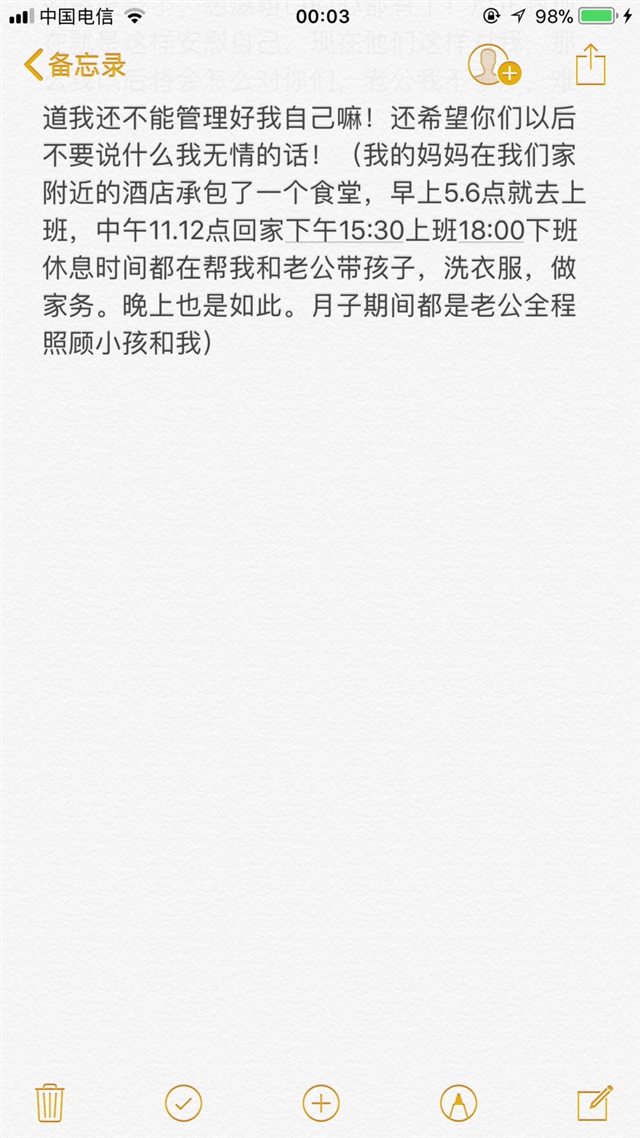Image resolution: width=640 pixels, height=1138 pixels.
Task: Go back to the 备忘录 notes list
Action: pos(75,66)
